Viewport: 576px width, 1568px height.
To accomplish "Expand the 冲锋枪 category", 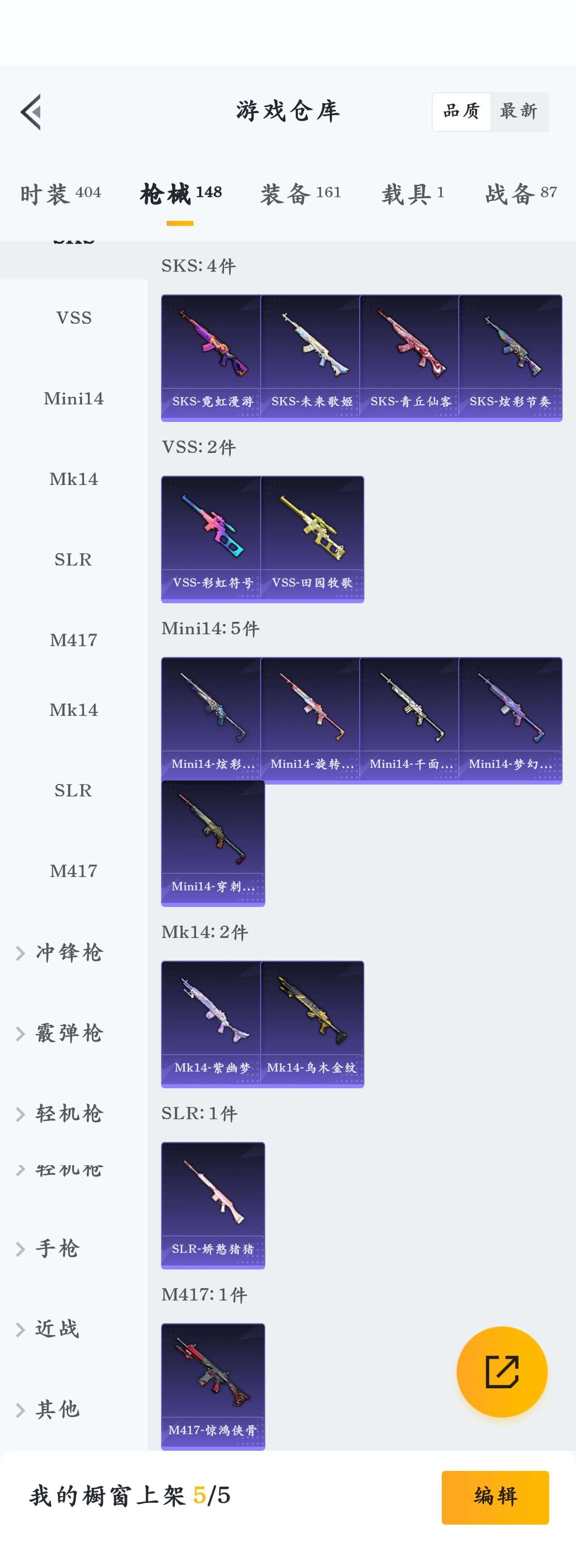I will 68,952.
